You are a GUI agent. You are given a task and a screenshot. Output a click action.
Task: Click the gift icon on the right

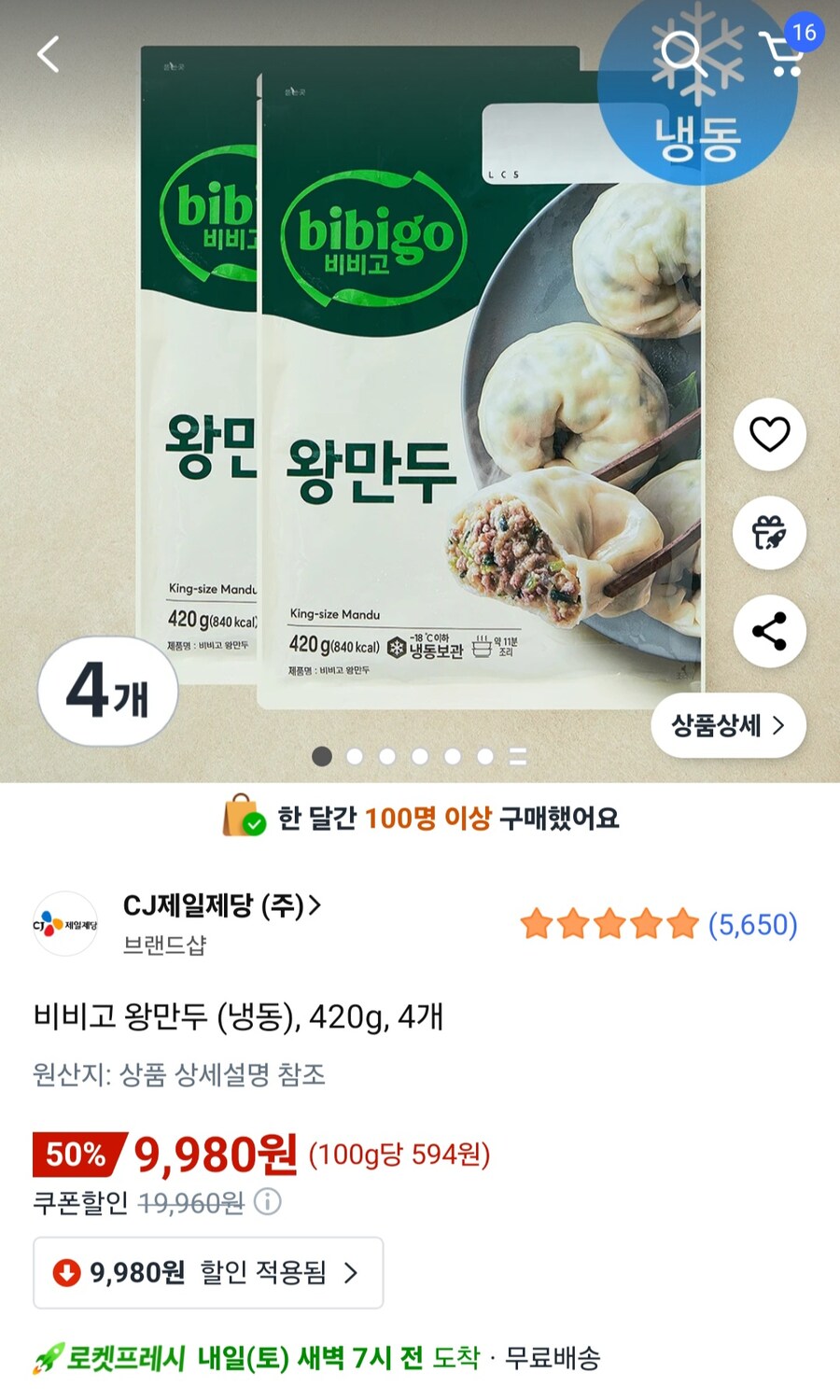coord(768,532)
